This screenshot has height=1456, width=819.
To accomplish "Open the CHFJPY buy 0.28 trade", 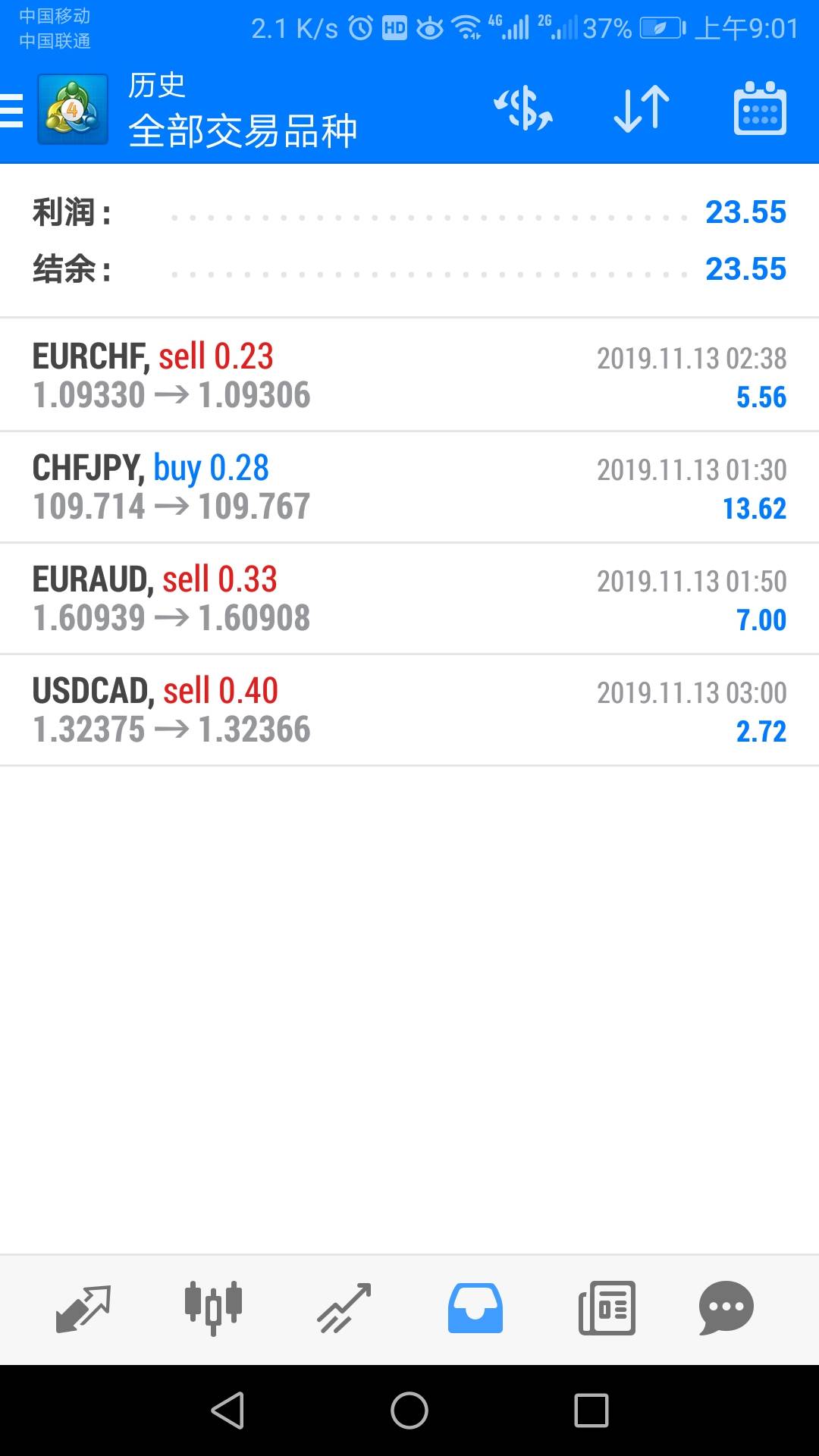I will [409, 487].
